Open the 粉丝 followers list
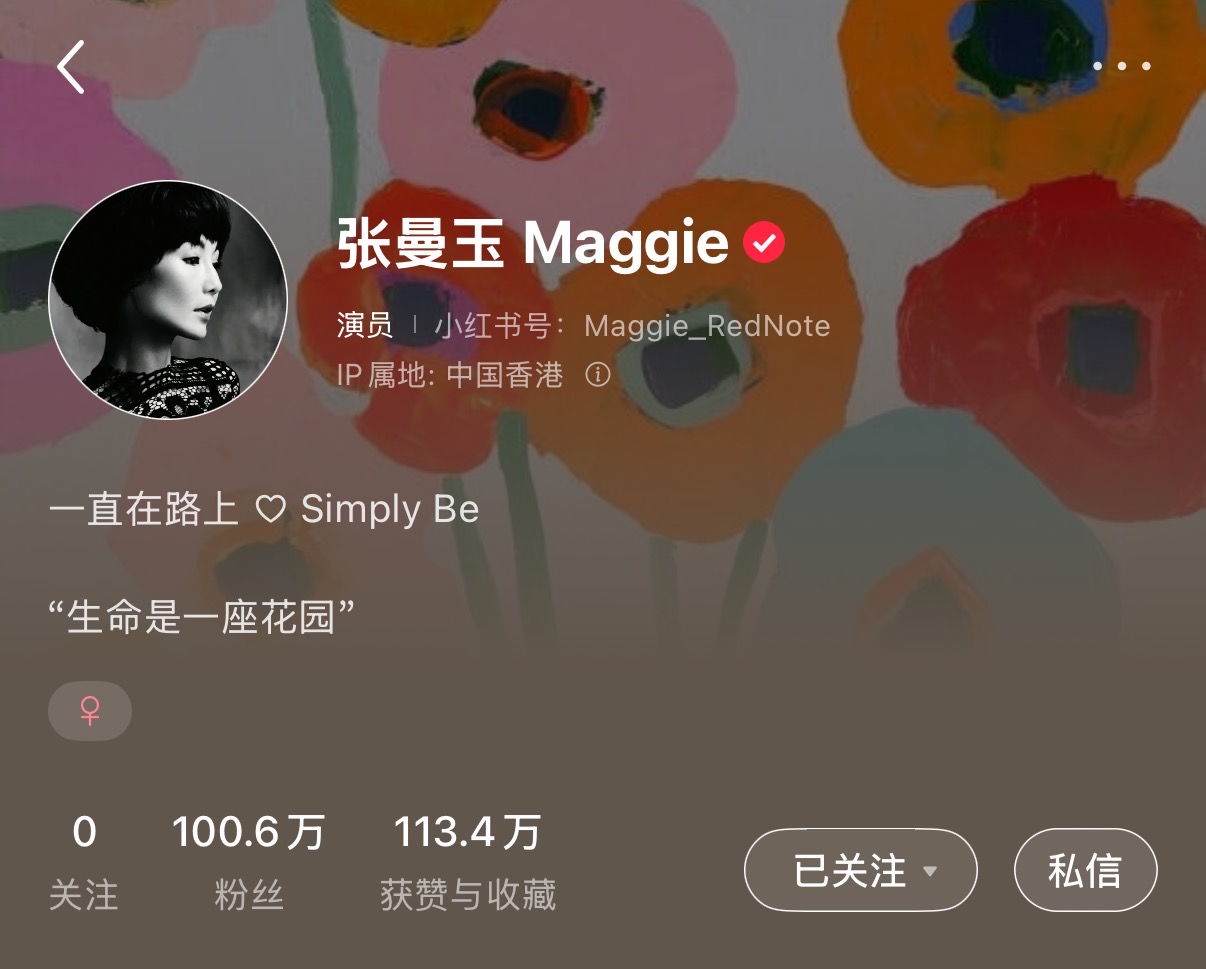This screenshot has height=969, width=1206. tap(248, 862)
